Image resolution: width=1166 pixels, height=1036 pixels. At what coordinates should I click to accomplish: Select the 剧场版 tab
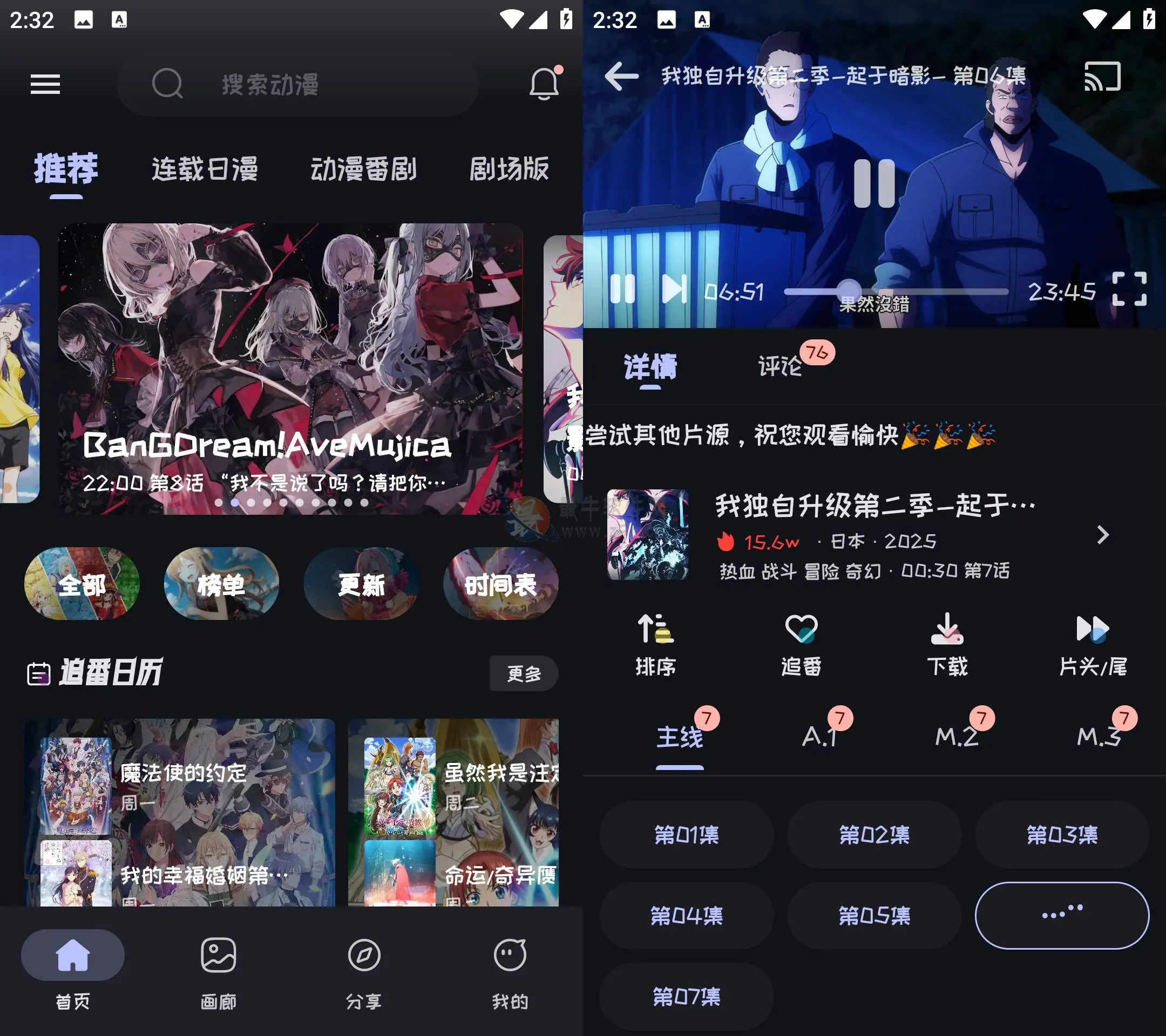tap(509, 169)
